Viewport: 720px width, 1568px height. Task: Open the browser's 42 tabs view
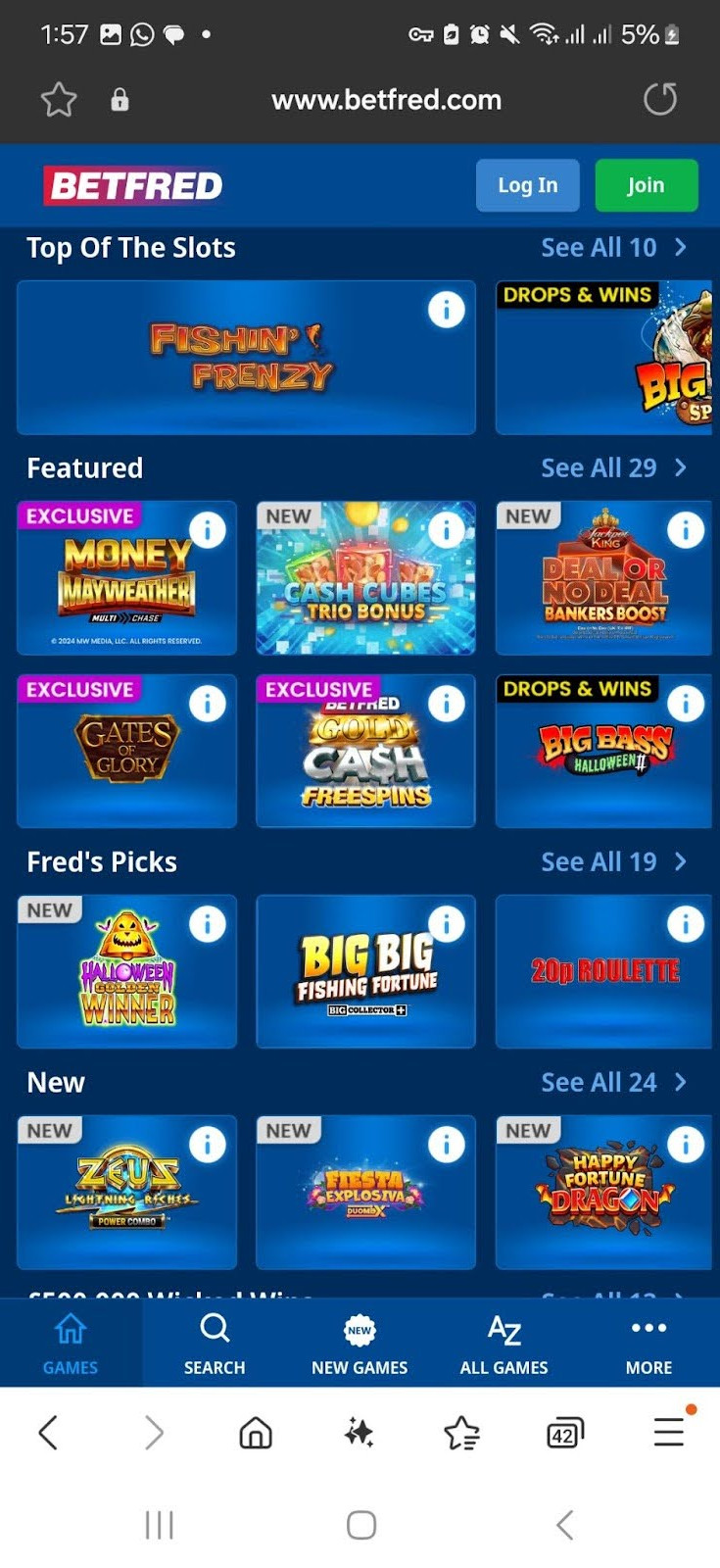point(564,1434)
